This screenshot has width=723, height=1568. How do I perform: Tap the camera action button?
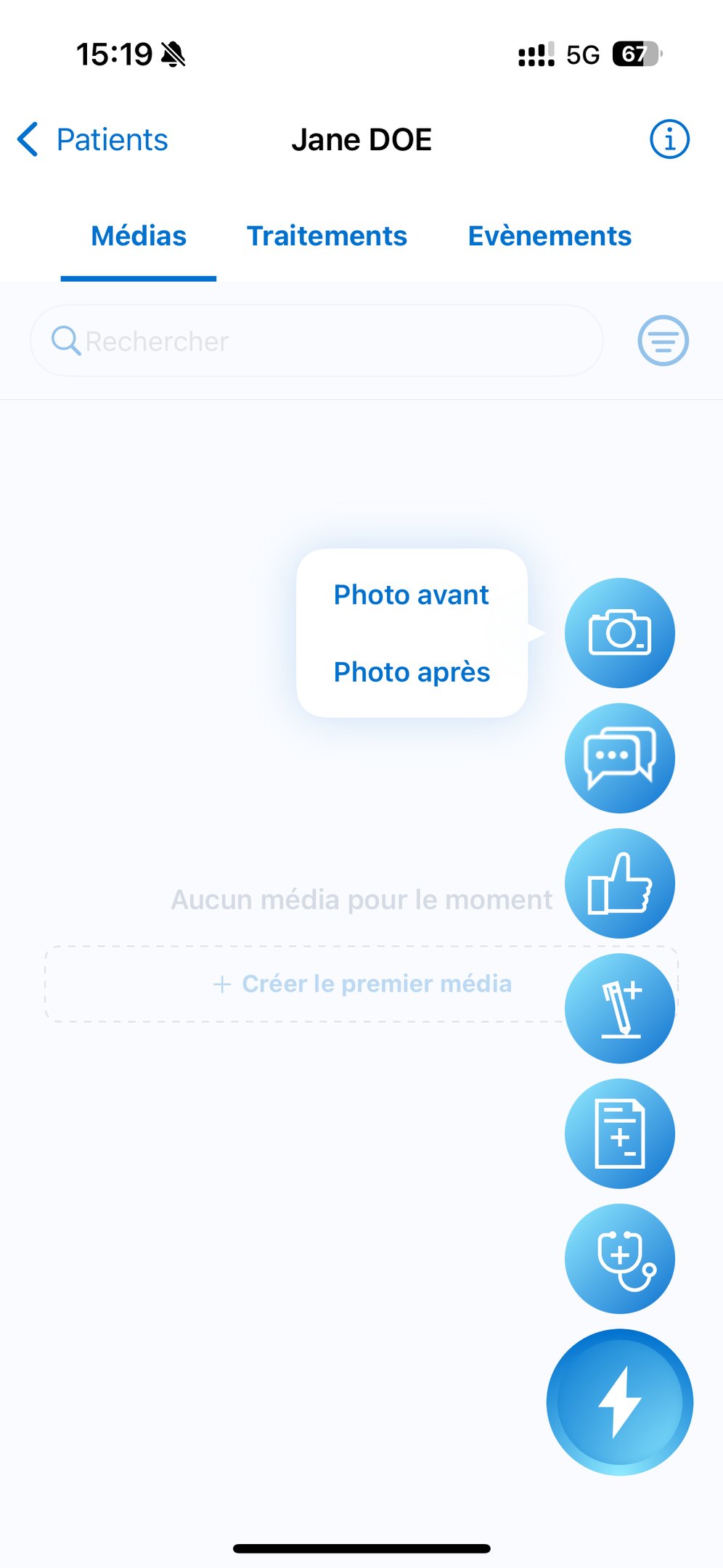[619, 633]
